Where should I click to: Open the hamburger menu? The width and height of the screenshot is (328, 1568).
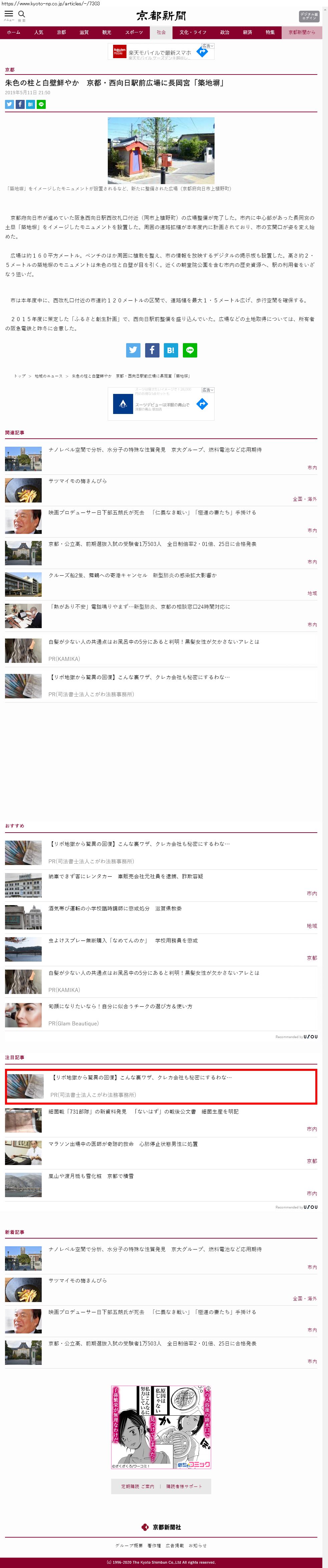(8, 15)
